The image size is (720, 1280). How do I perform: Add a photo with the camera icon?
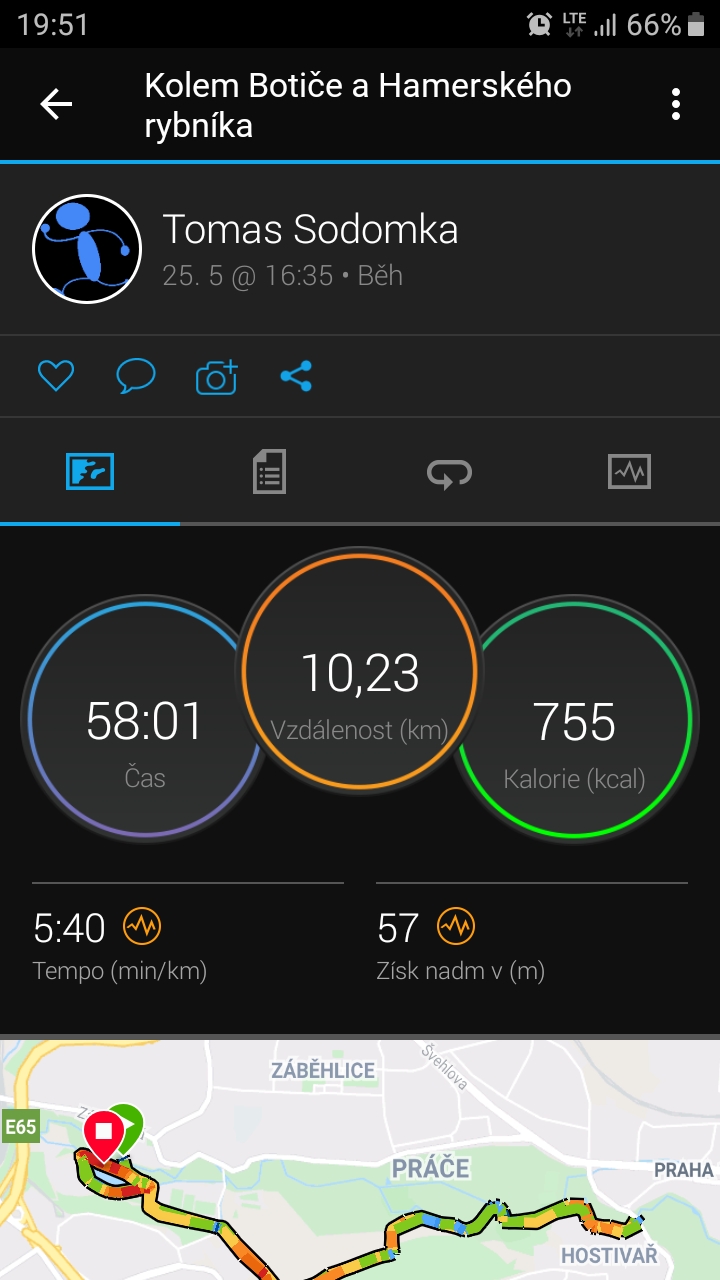[x=216, y=376]
